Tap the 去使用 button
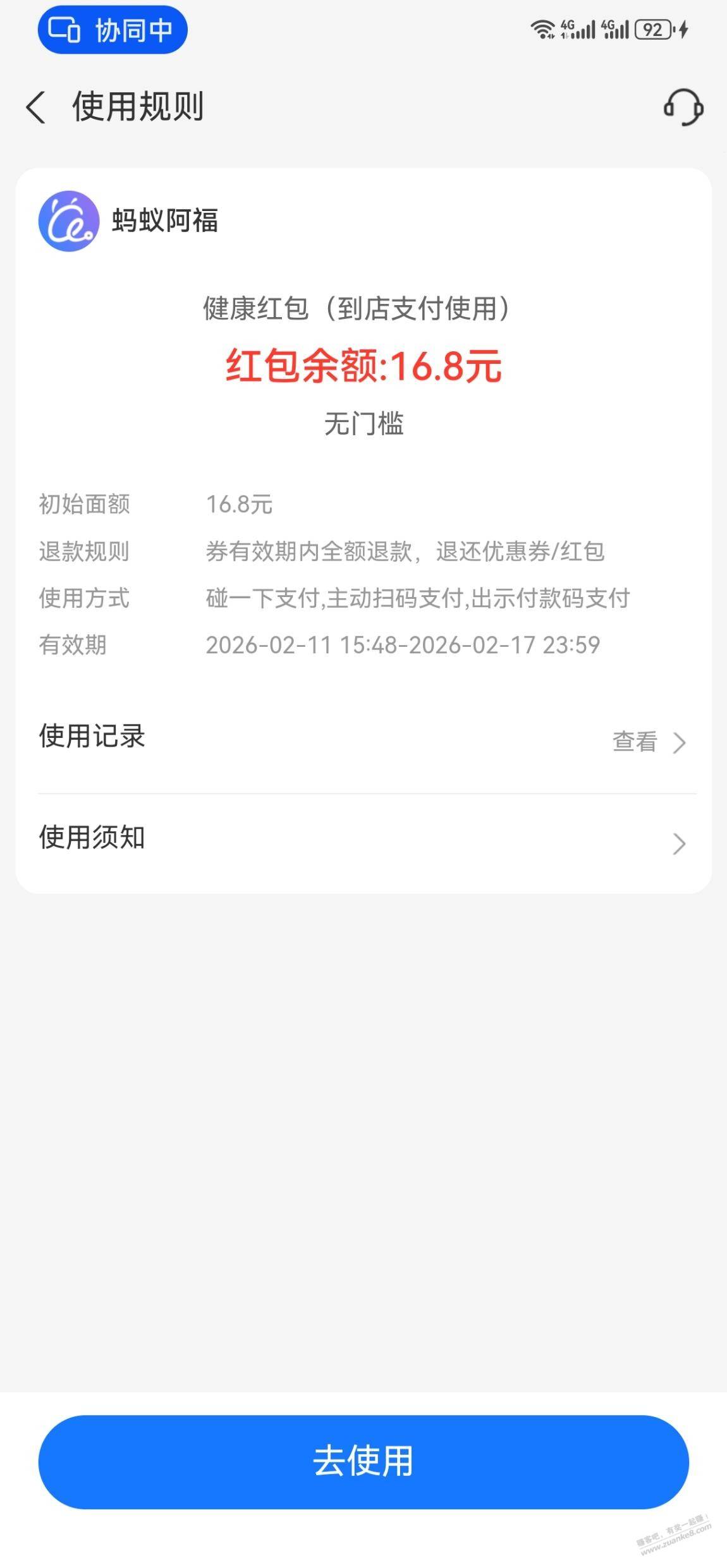Viewport: 727px width, 1568px height. click(x=363, y=1461)
